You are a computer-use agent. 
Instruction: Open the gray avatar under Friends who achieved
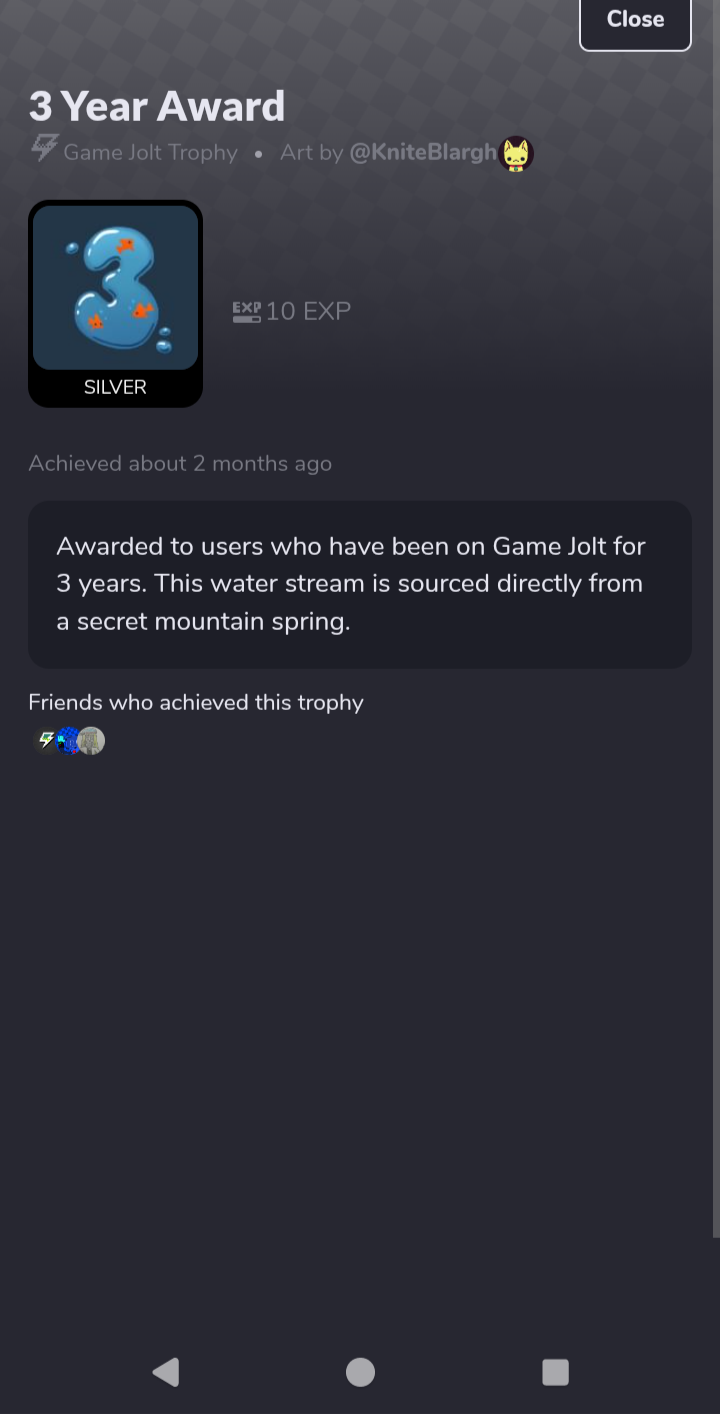click(93, 741)
